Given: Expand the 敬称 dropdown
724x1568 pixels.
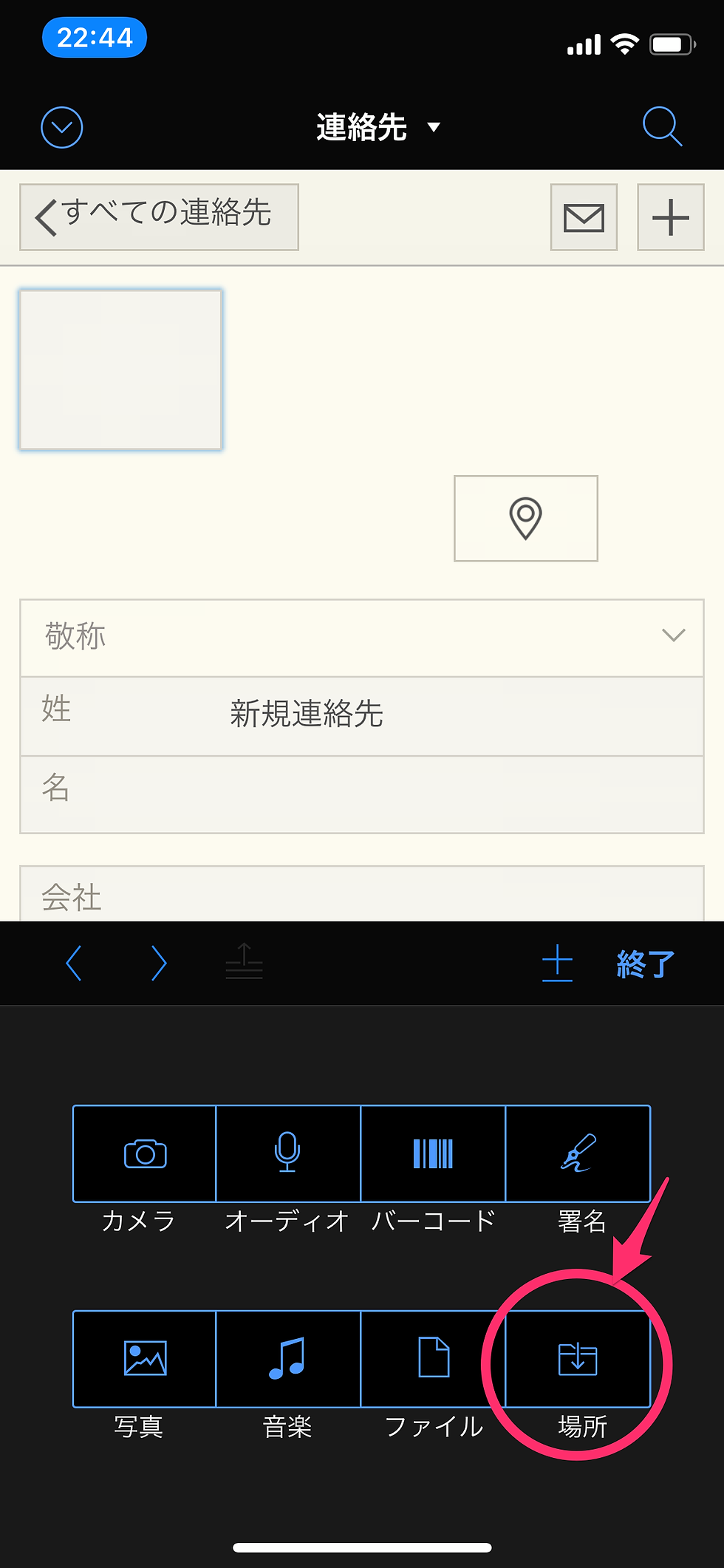Looking at the screenshot, I should 361,637.
